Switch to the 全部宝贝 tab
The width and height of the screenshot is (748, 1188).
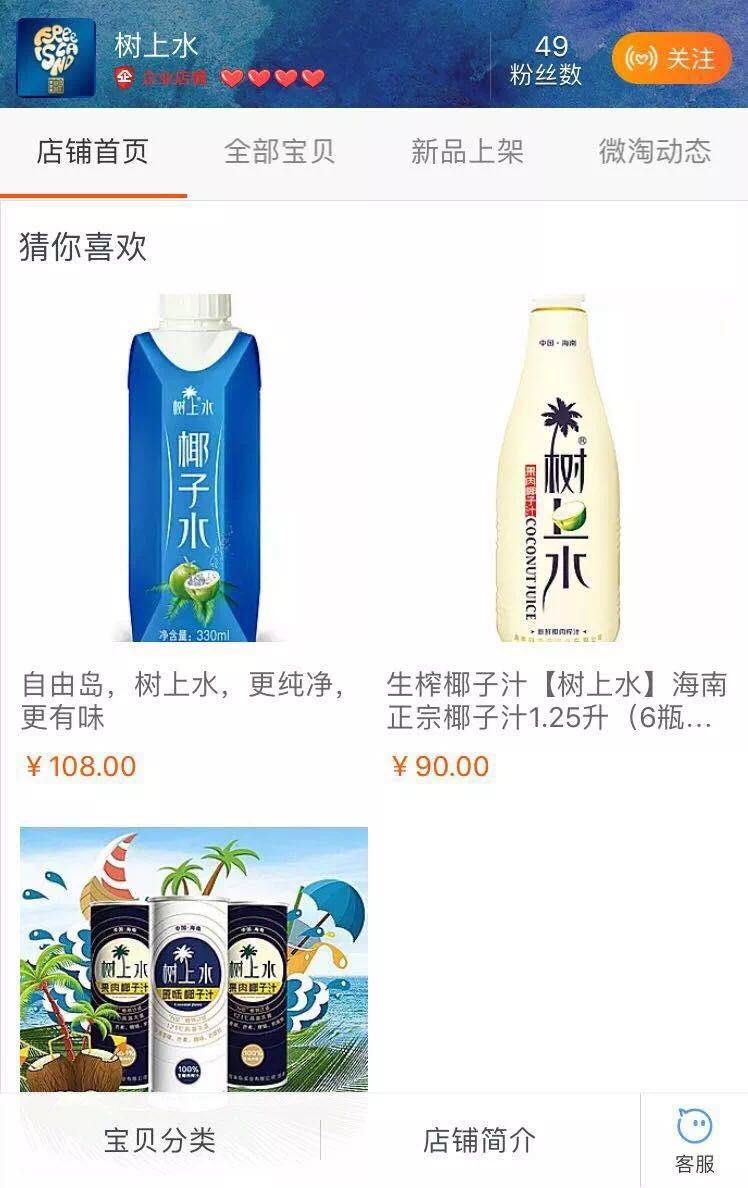pos(279,152)
